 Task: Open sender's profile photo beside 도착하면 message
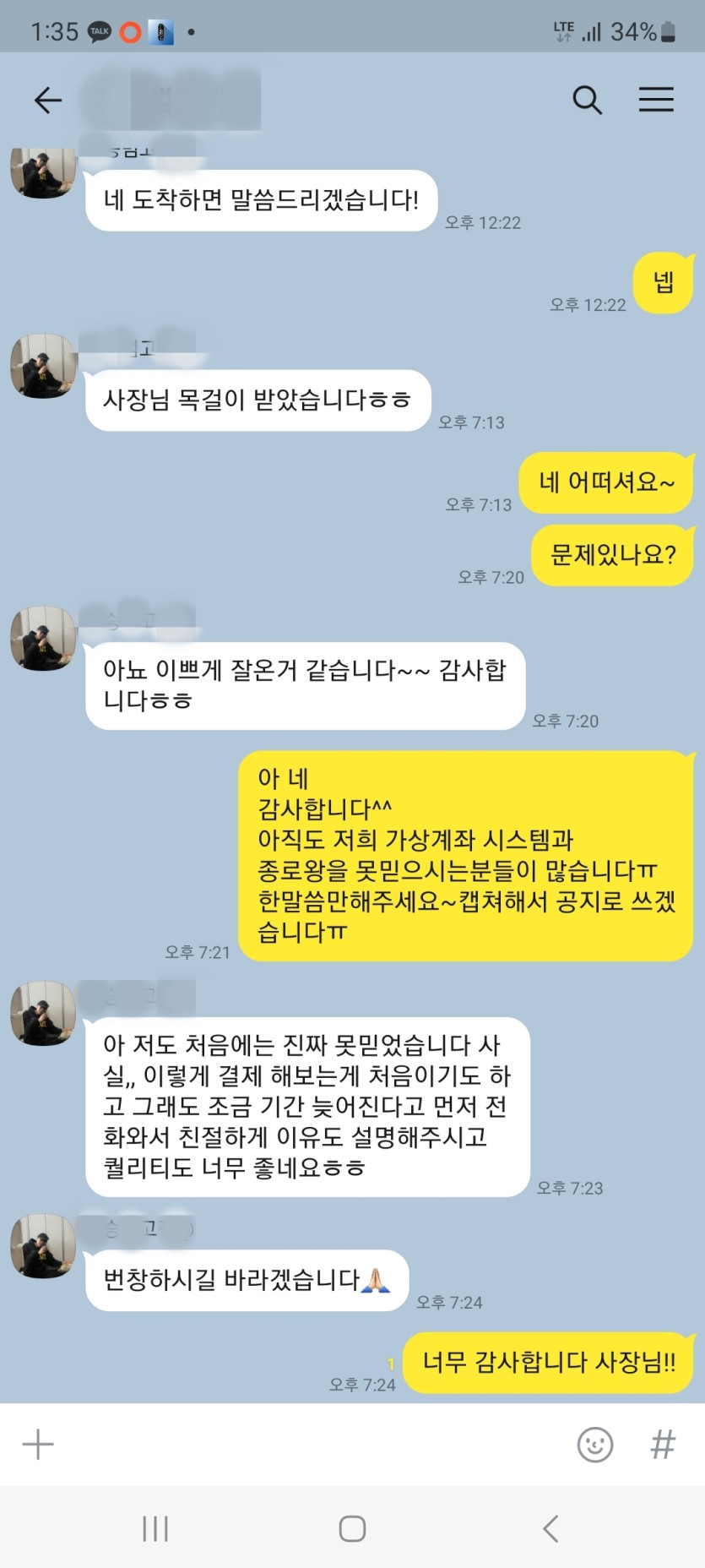43,173
